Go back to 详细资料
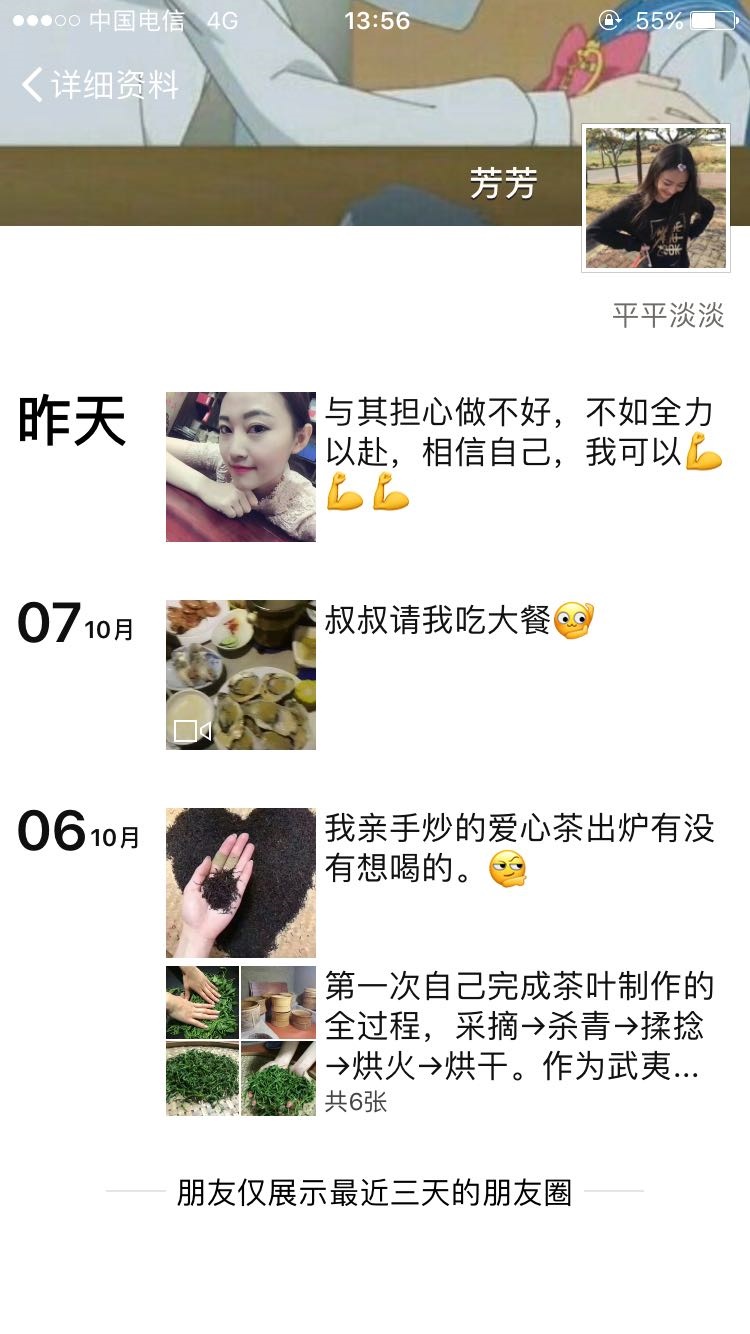 tap(100, 85)
